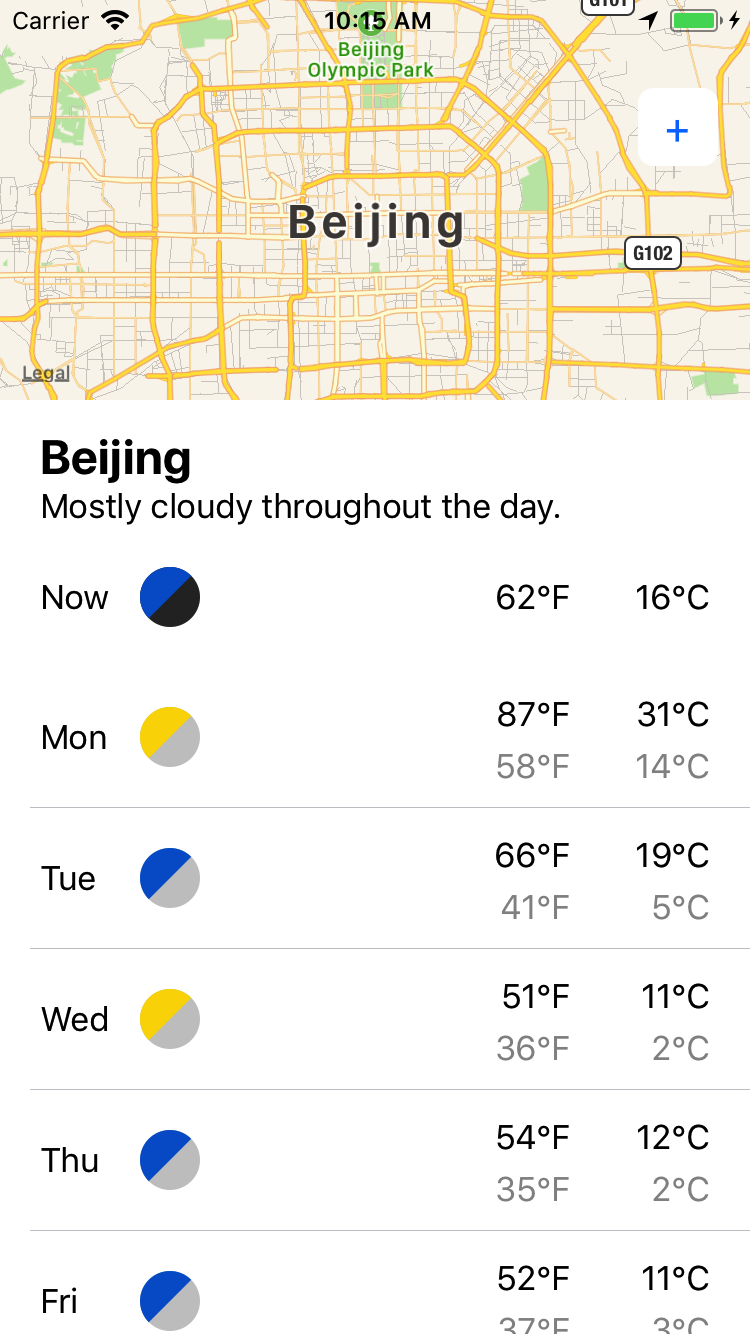Tap the plus button on the map

678,127
